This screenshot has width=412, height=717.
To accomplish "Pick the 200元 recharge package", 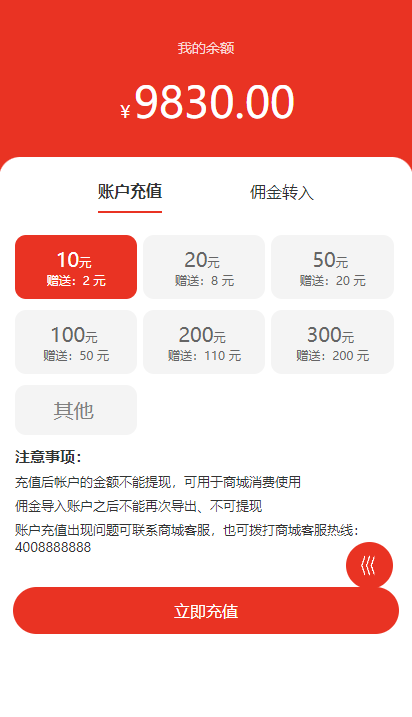I will click(204, 342).
